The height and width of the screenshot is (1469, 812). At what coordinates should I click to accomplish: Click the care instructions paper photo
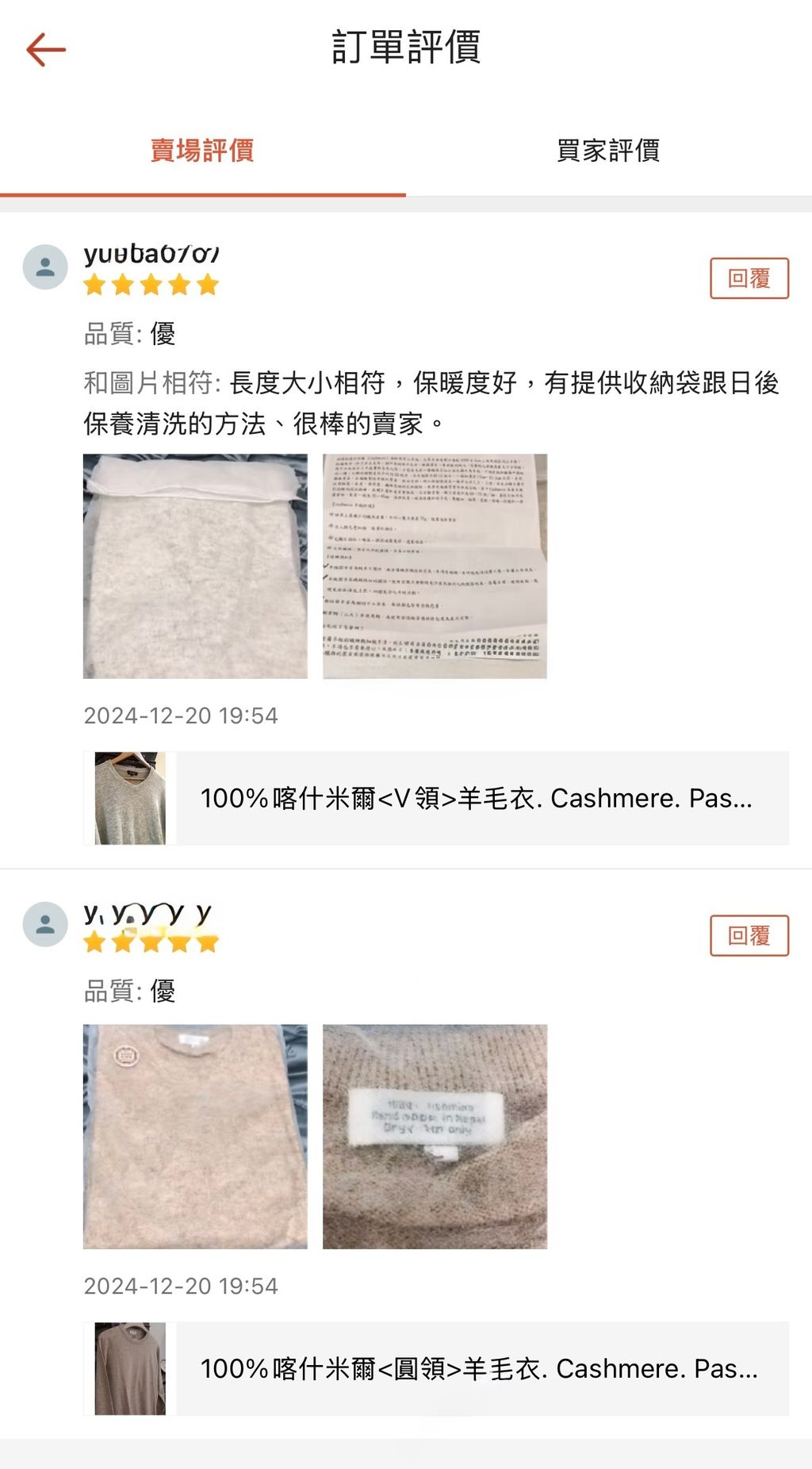tap(433, 566)
